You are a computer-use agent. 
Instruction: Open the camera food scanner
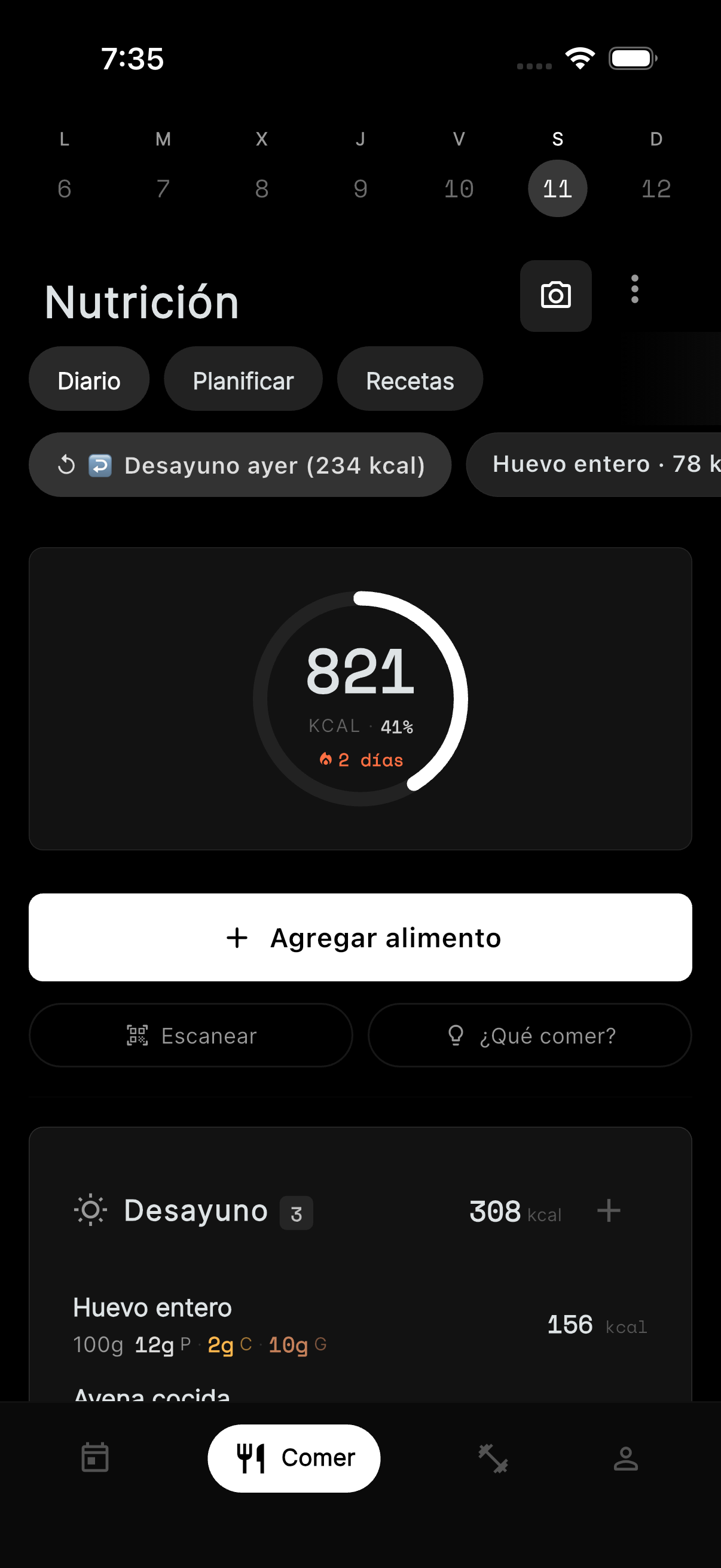click(x=555, y=295)
